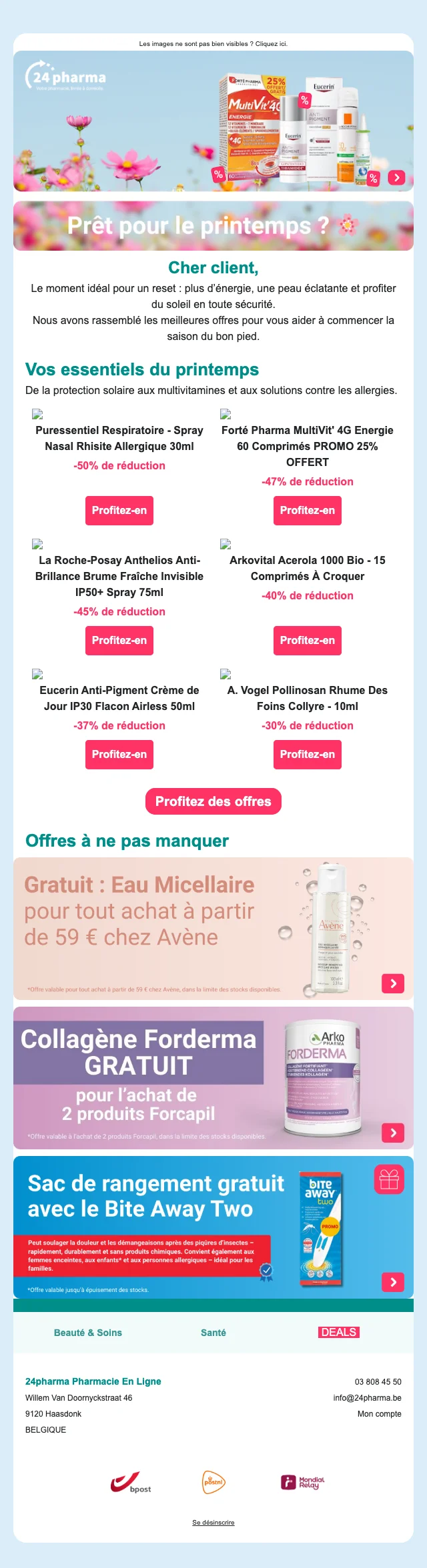View the Collagène Forderma gratuit offer
This screenshot has height=1568, width=427.
point(213,1078)
